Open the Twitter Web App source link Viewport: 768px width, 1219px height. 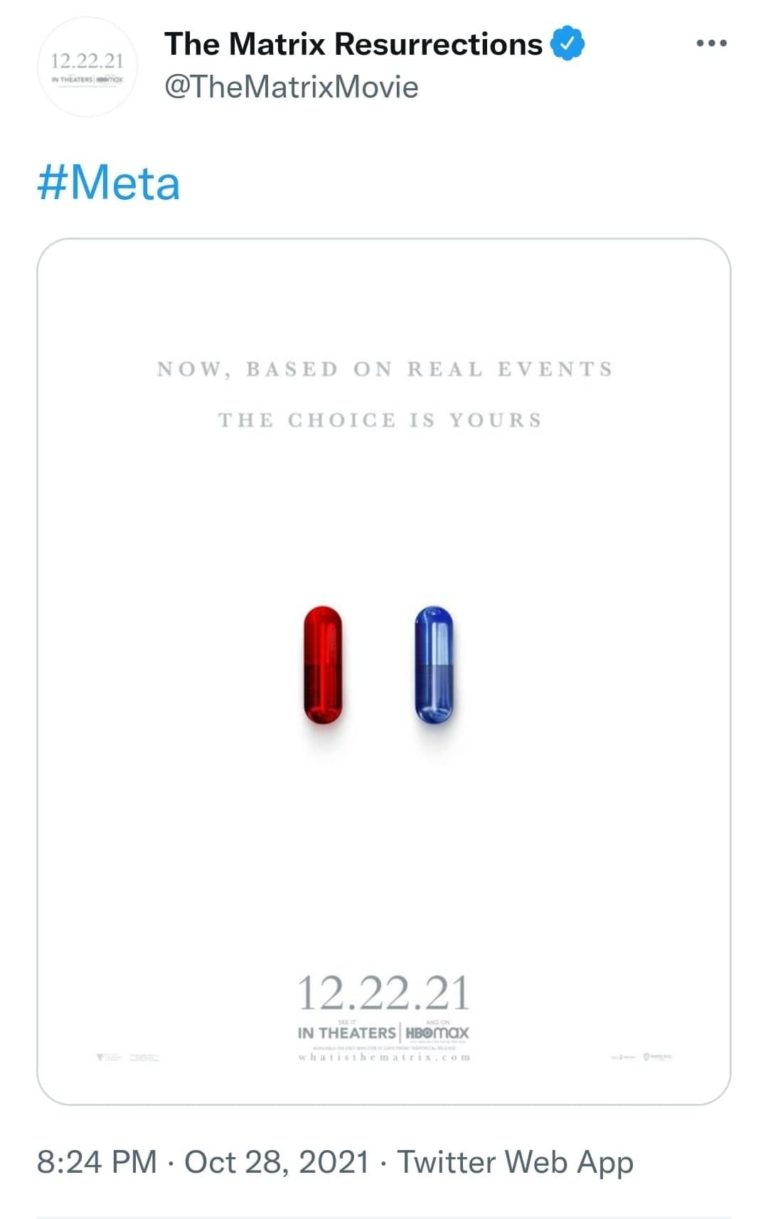[515, 1163]
